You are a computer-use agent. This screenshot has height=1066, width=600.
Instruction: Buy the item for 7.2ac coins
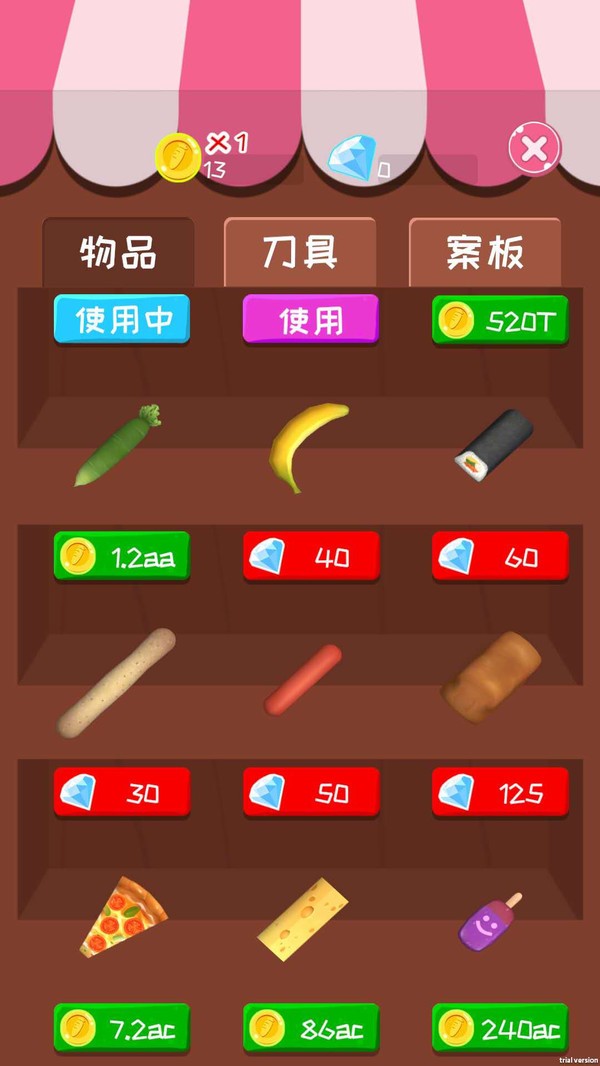click(x=121, y=1028)
